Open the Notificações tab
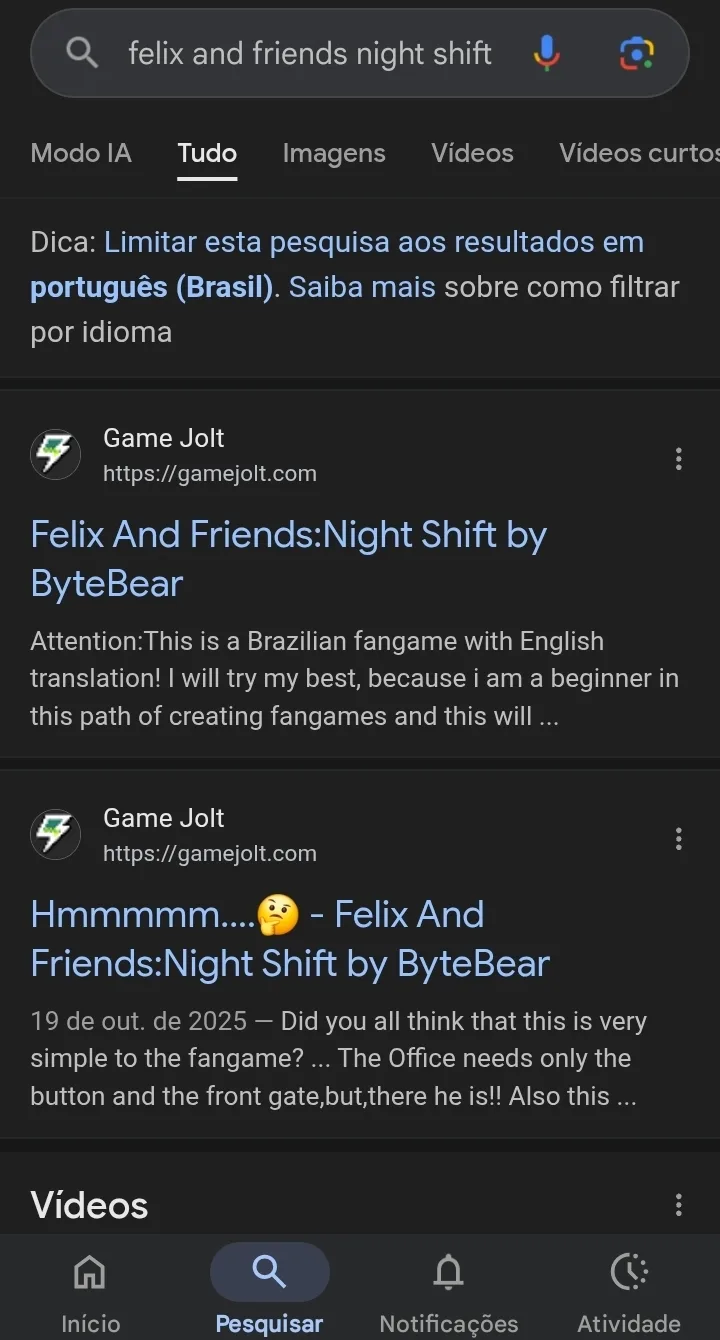This screenshot has height=1340, width=720. pyautogui.click(x=449, y=1290)
